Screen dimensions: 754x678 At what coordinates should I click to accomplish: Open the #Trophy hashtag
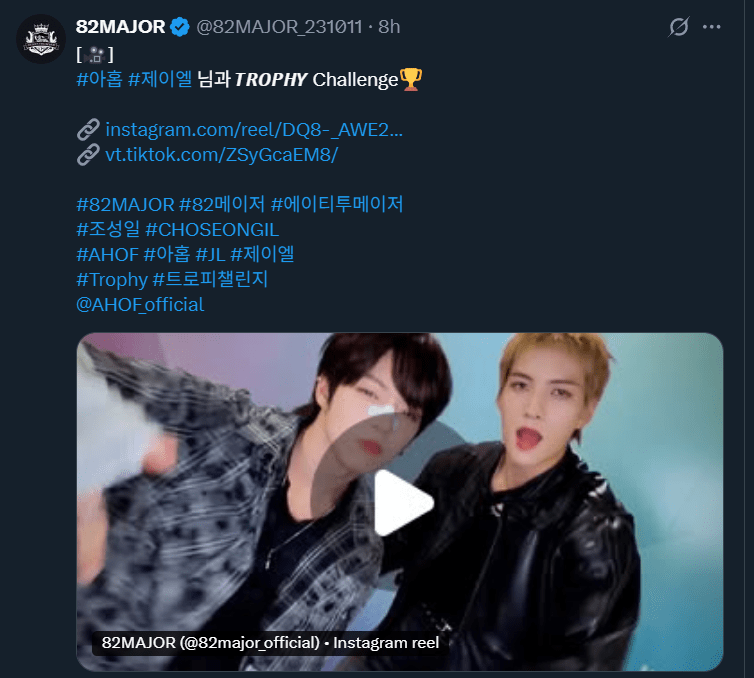point(111,279)
